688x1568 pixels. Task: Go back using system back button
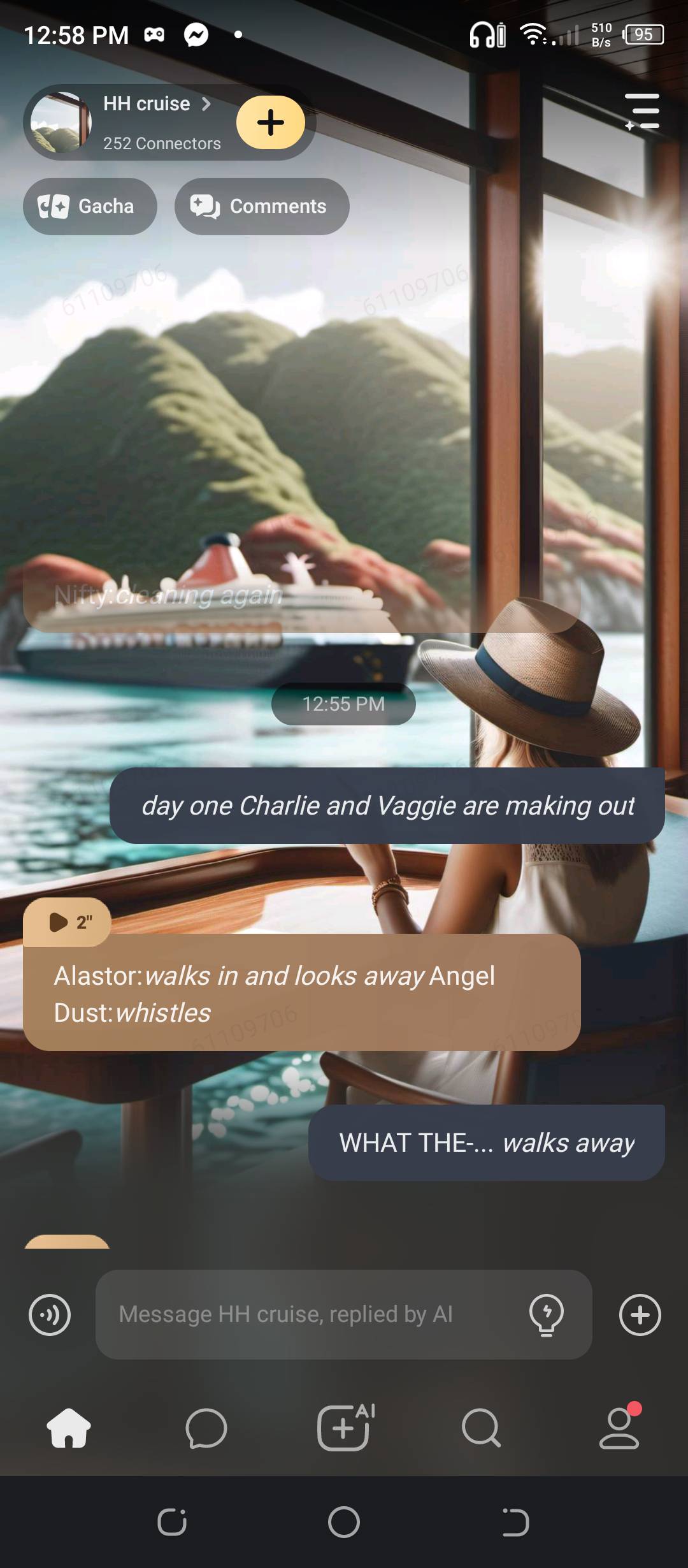tap(515, 1523)
